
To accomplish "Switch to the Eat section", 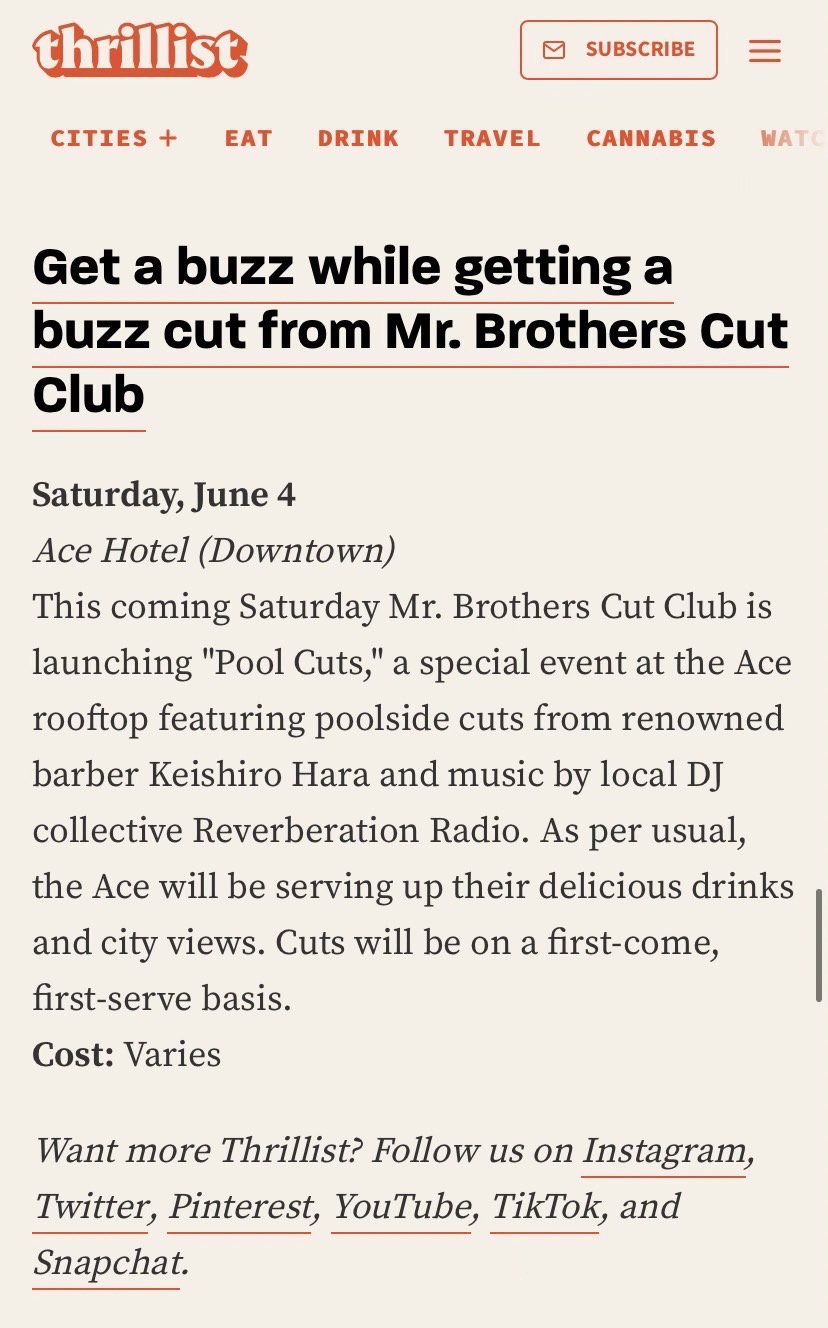I will tap(249, 138).
